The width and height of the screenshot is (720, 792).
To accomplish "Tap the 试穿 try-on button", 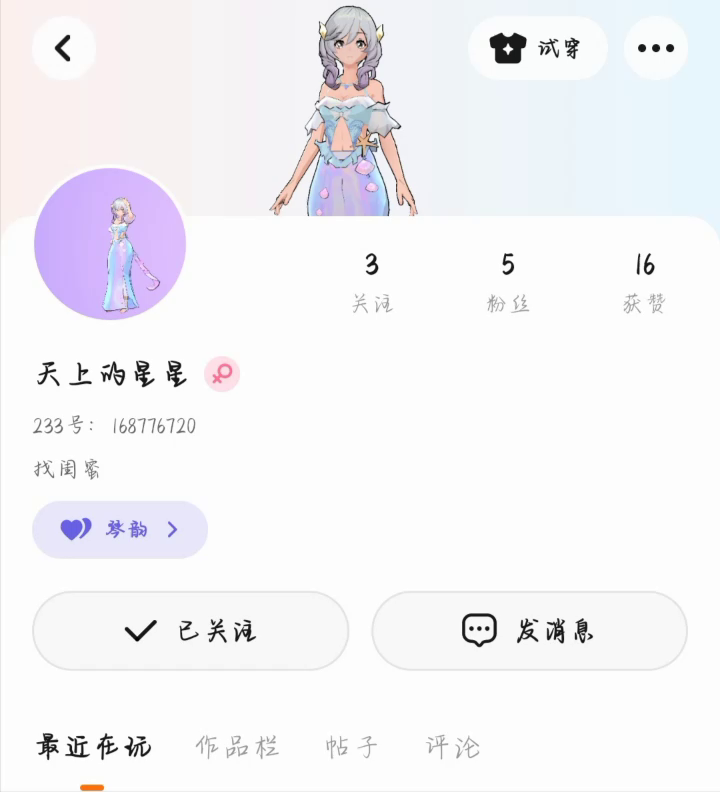I will [x=537, y=48].
